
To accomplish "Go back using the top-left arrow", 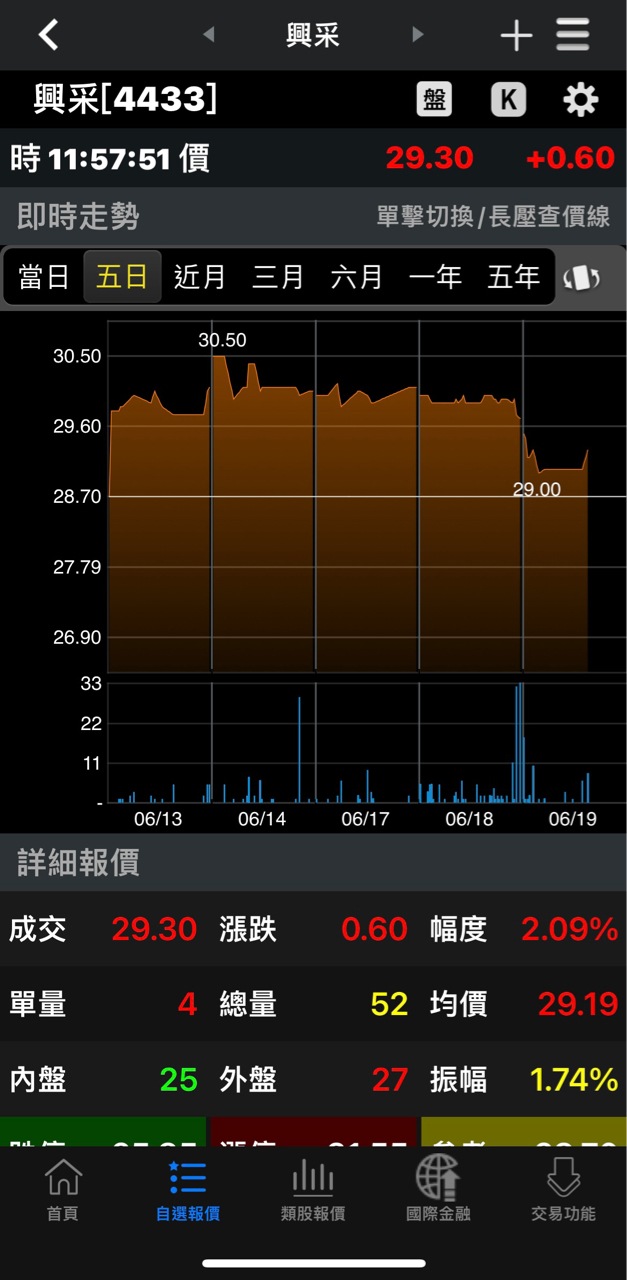I will pos(48,35).
